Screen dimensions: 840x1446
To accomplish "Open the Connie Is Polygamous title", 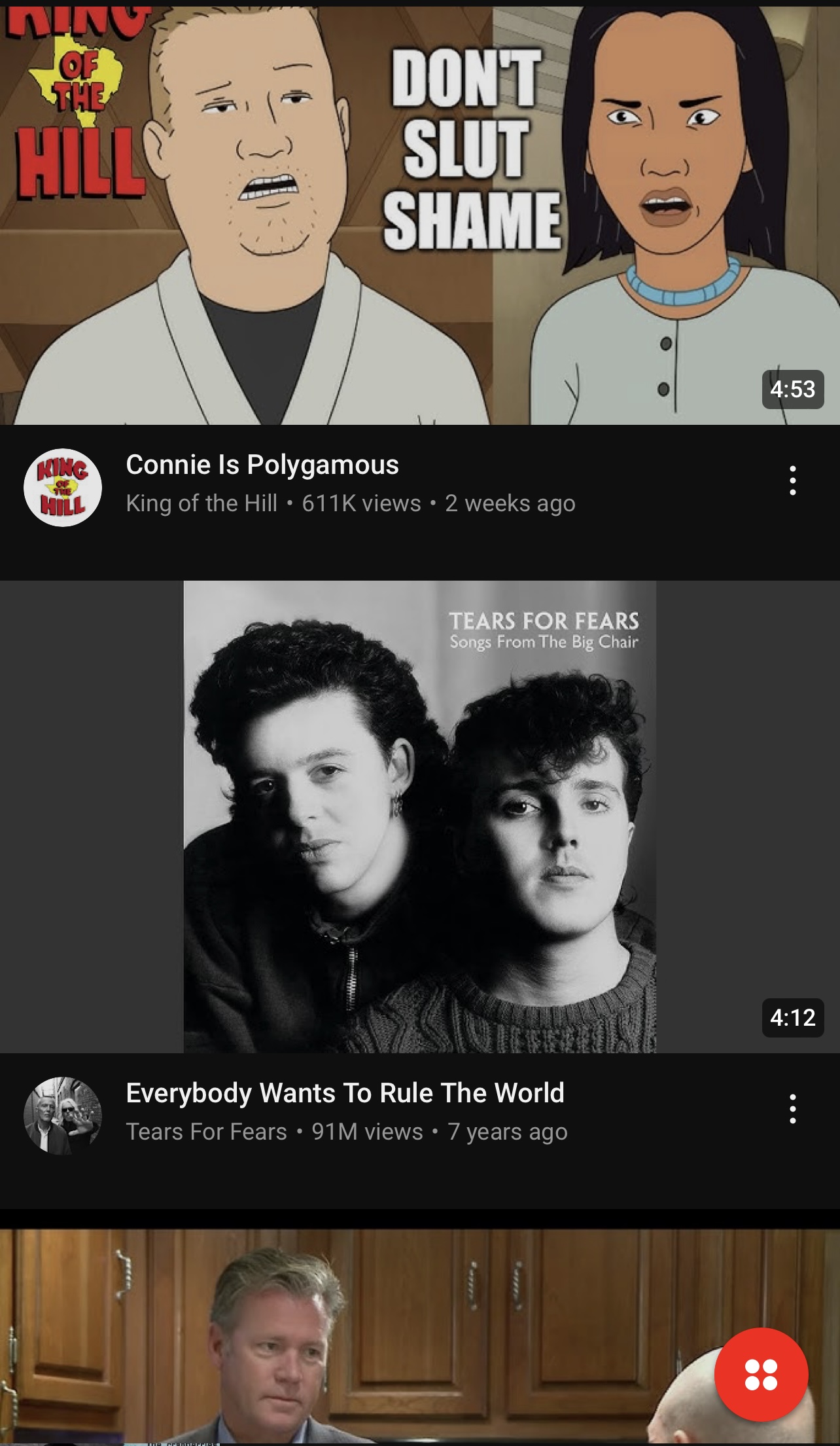I will [262, 465].
